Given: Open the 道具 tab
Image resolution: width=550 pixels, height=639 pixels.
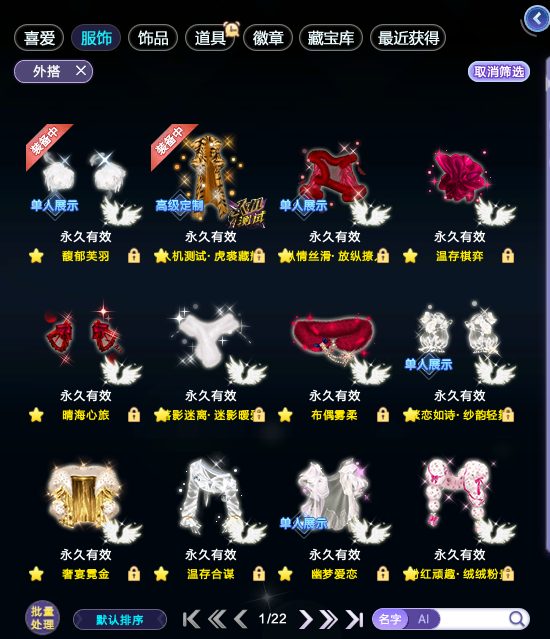Looking at the screenshot, I should click(x=210, y=38).
